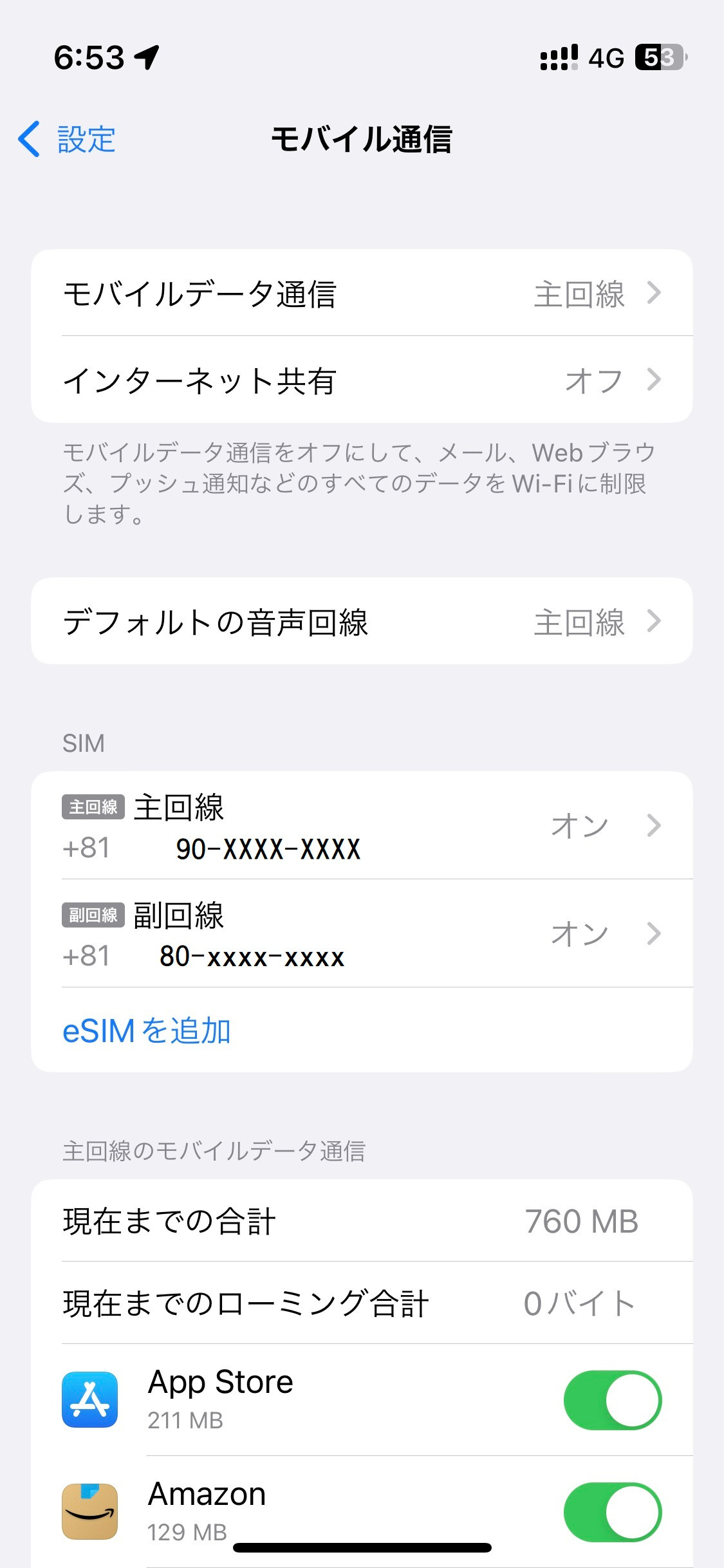Go back to 設定
Viewport: 724px width, 1568px height.
click(x=68, y=139)
